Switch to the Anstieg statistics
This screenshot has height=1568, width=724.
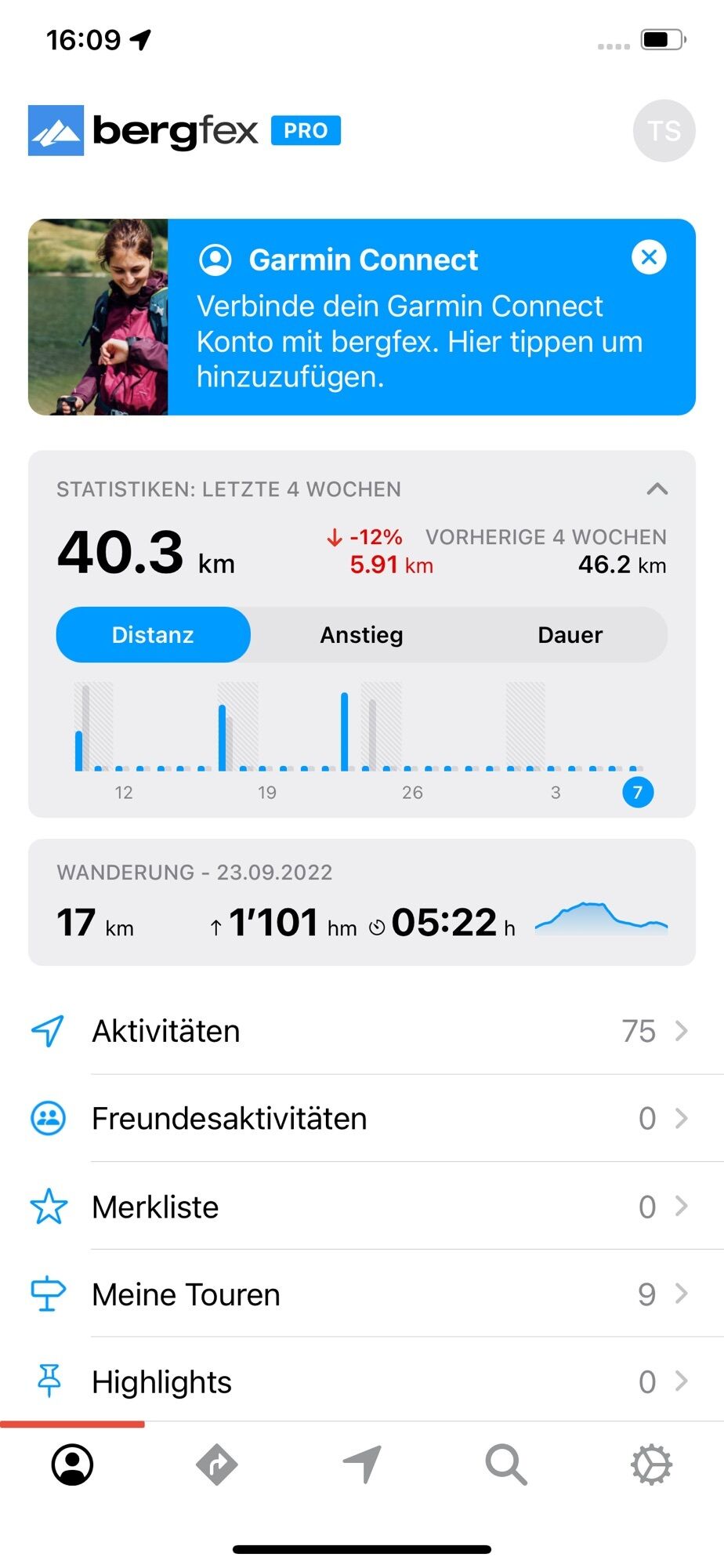361,634
